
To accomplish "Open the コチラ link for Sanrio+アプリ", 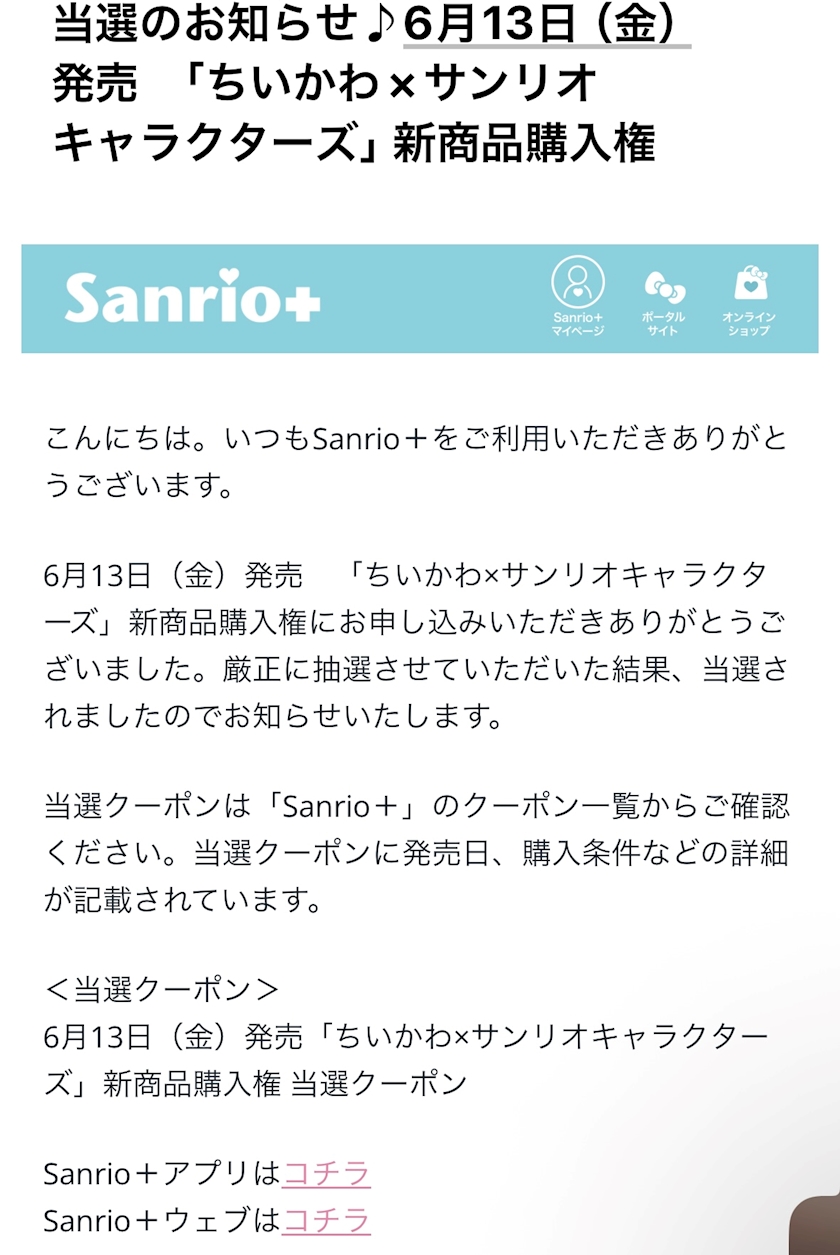I will pos(327,1173).
